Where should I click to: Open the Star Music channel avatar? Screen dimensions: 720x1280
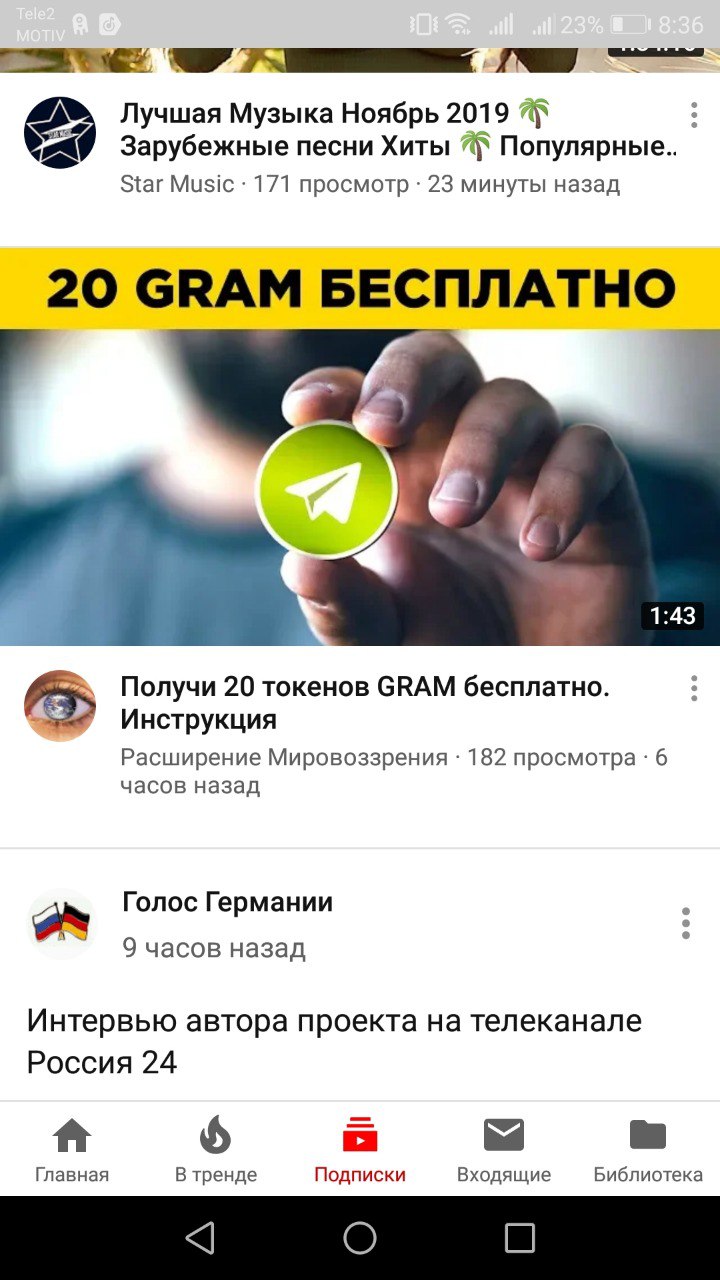[60, 133]
